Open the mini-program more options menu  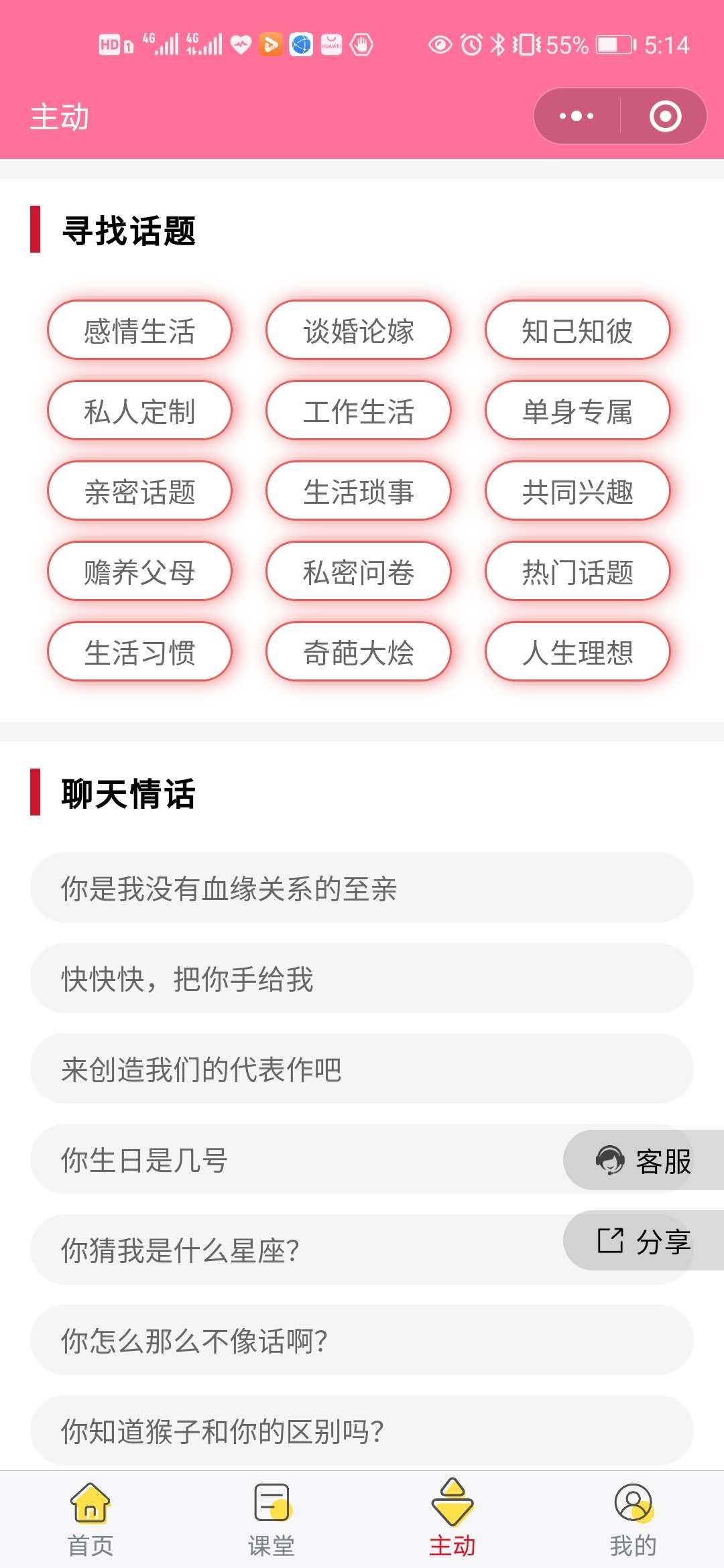click(x=577, y=116)
